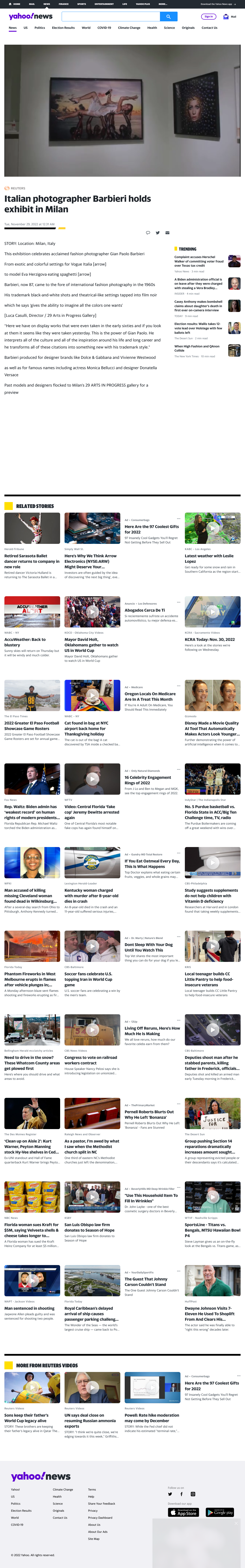
Task: Tap the Sign in button
Action: point(208,17)
